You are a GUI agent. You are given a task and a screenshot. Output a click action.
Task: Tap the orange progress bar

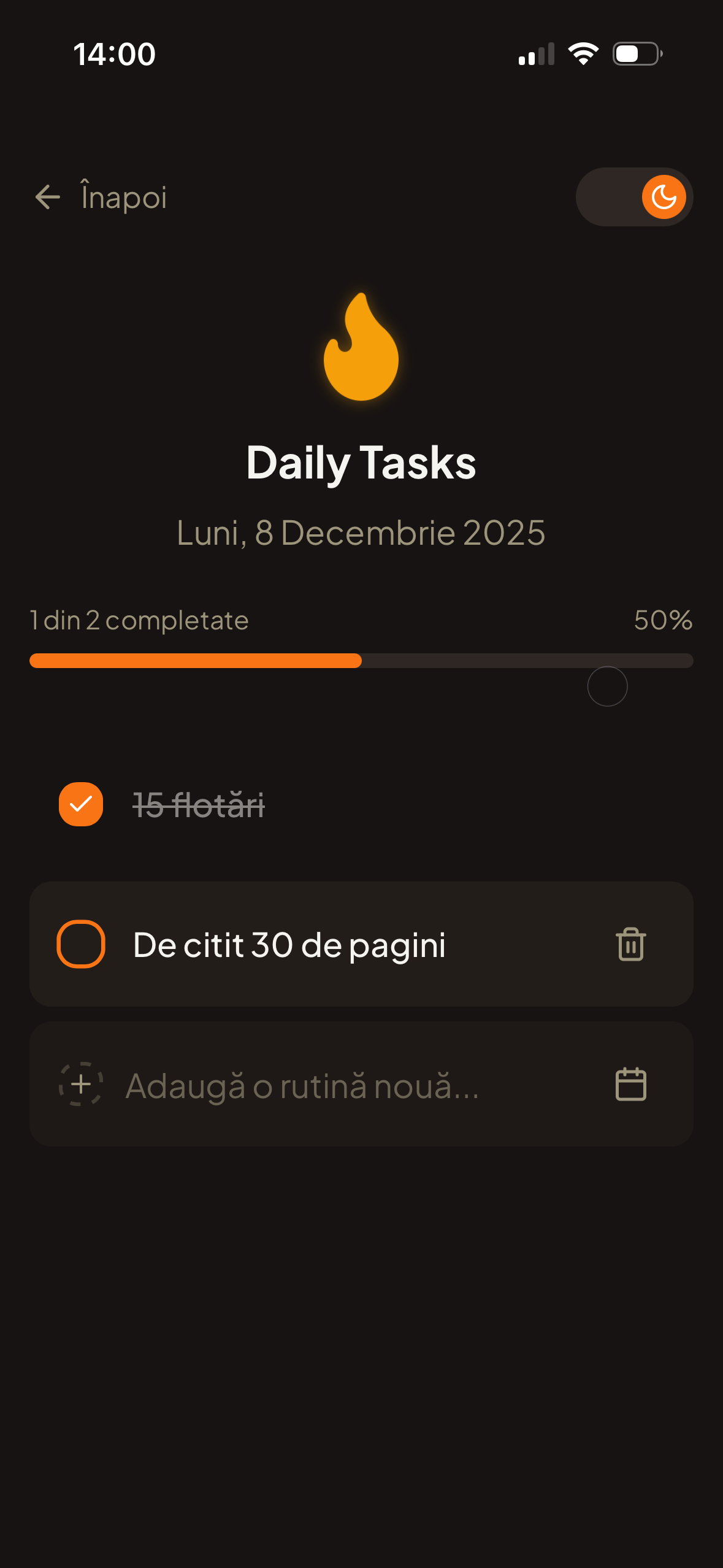[195, 661]
